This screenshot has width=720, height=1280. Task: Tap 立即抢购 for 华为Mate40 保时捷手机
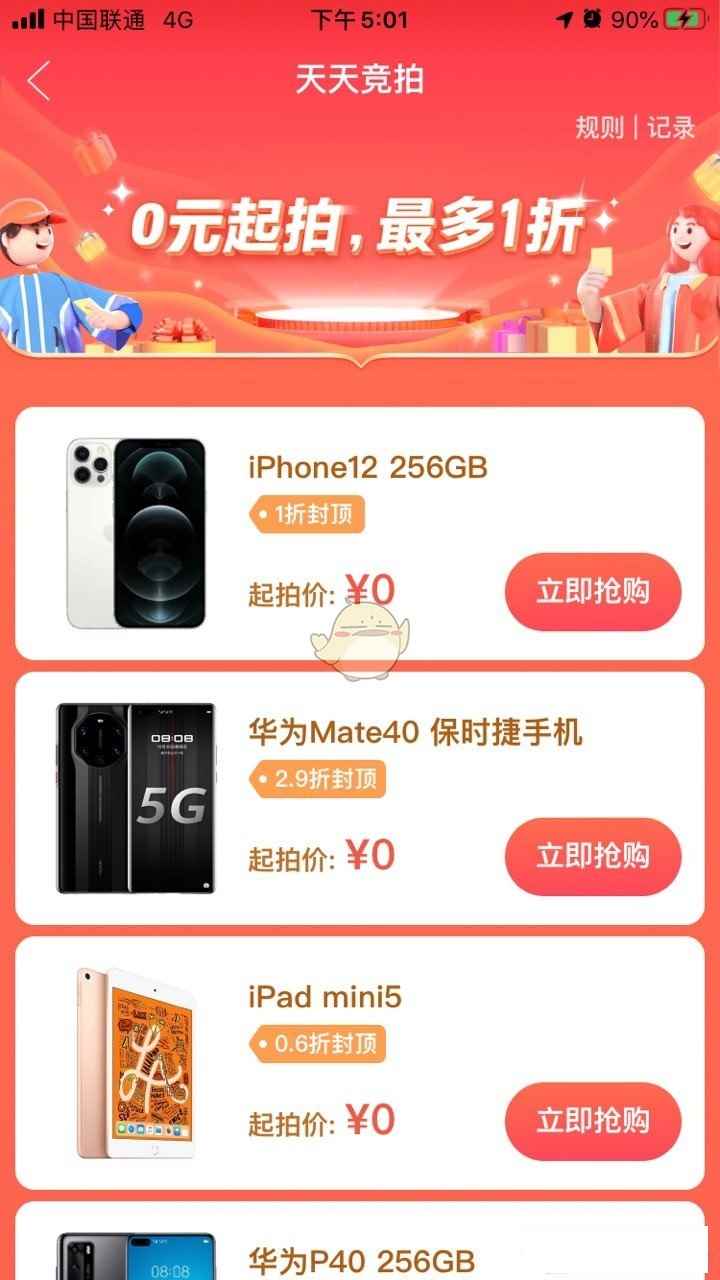(592, 857)
